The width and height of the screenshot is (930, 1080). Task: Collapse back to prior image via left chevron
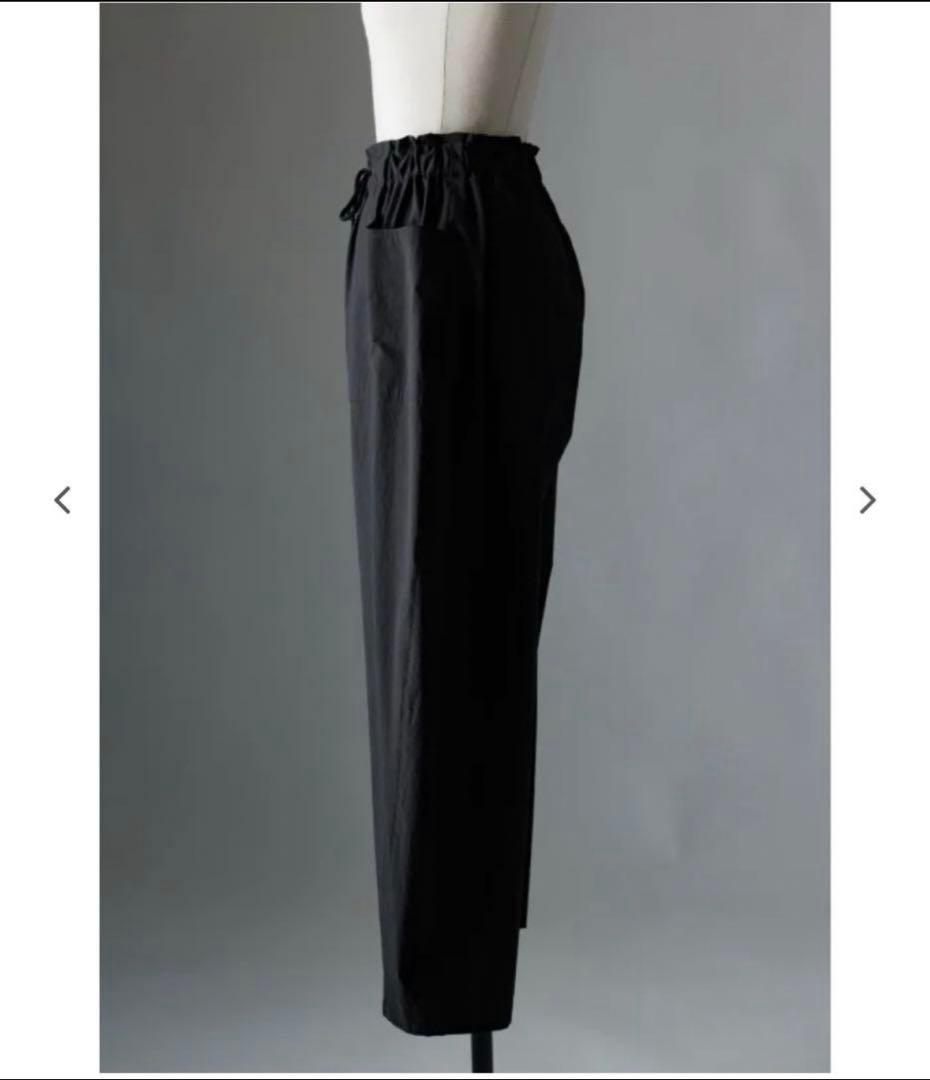[x=62, y=500]
